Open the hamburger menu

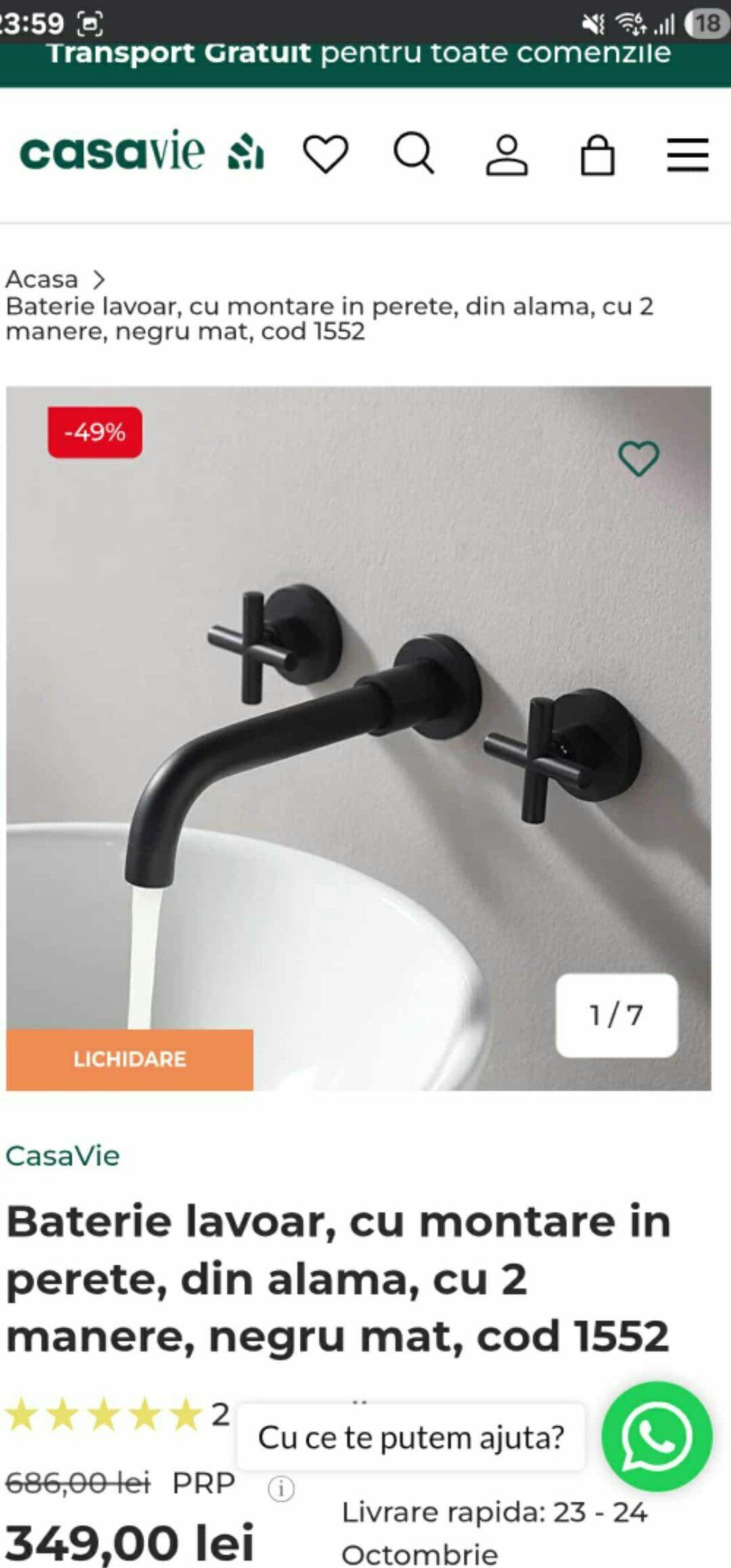[x=688, y=155]
